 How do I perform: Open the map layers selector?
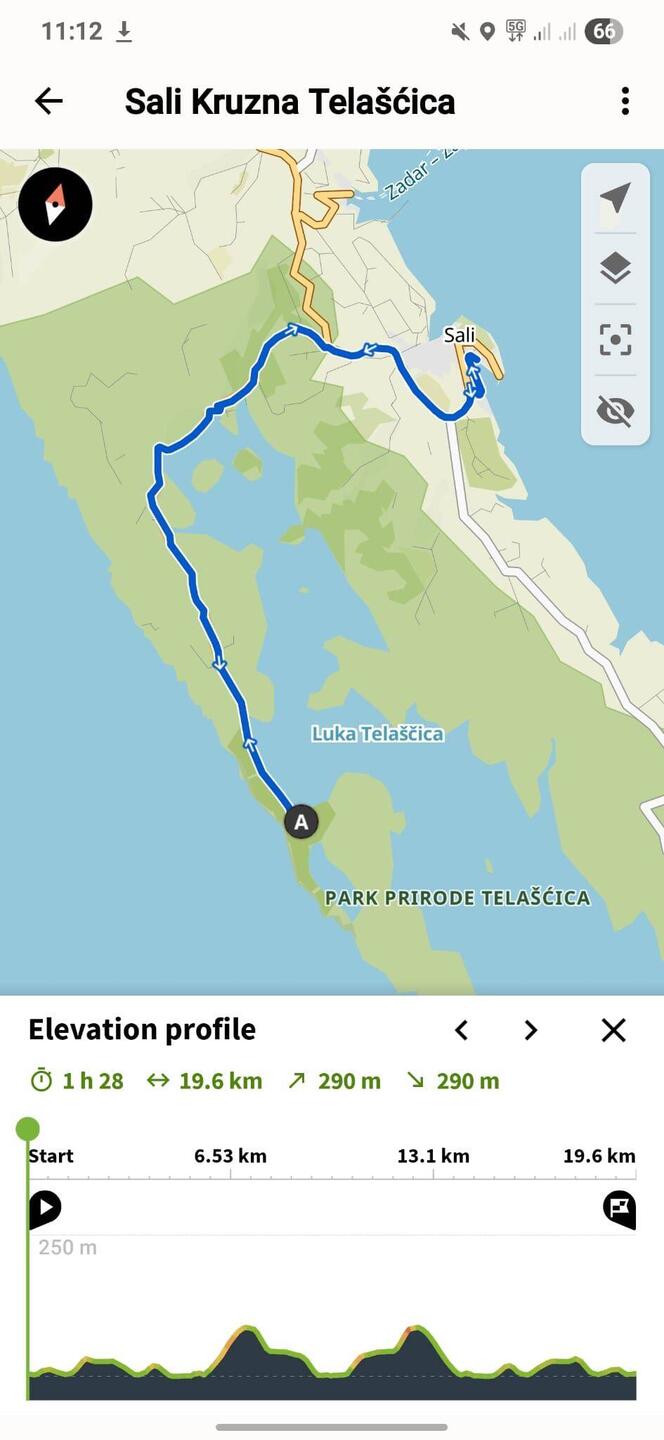click(615, 268)
